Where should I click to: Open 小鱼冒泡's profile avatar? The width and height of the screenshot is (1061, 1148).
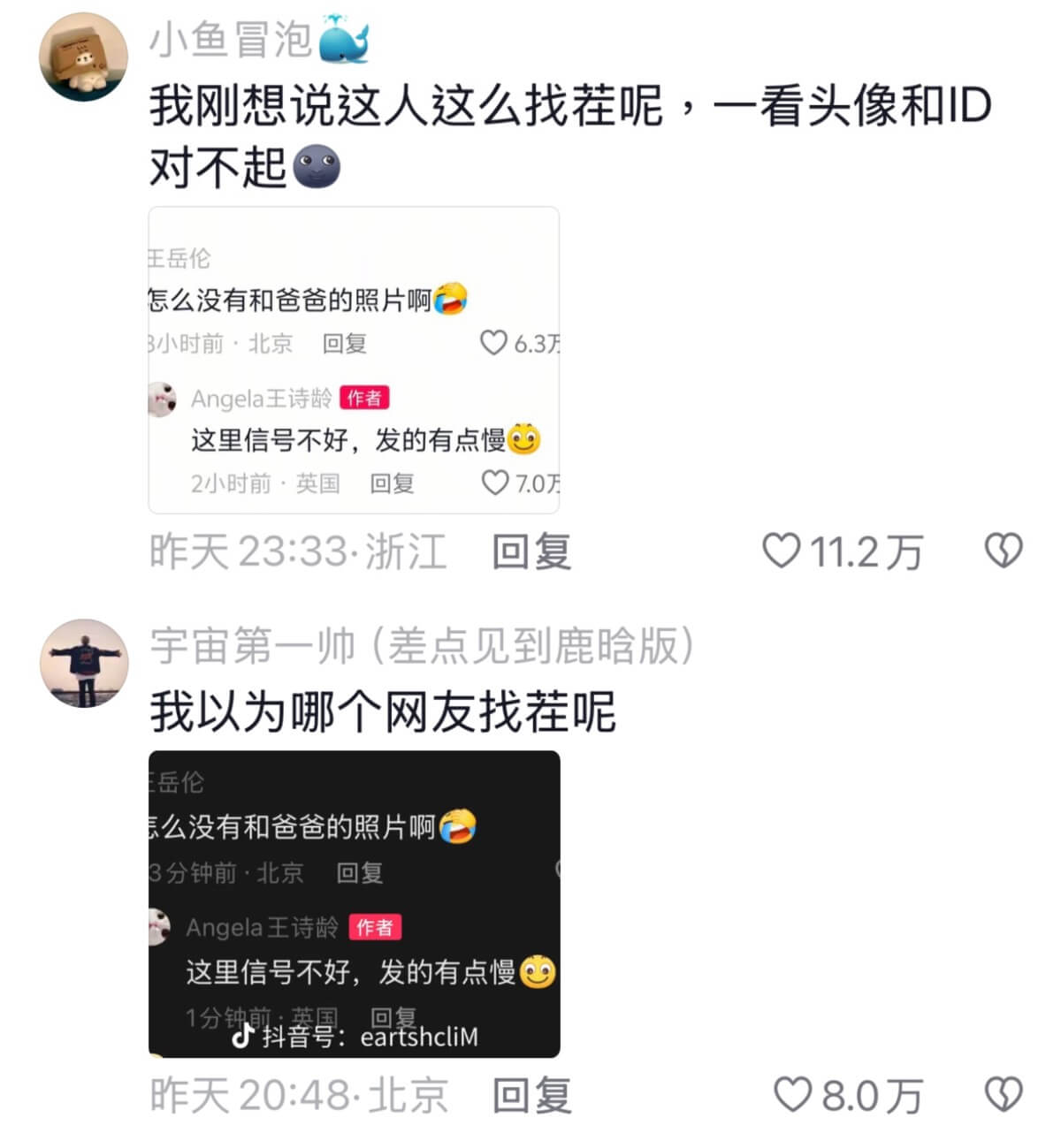click(84, 57)
